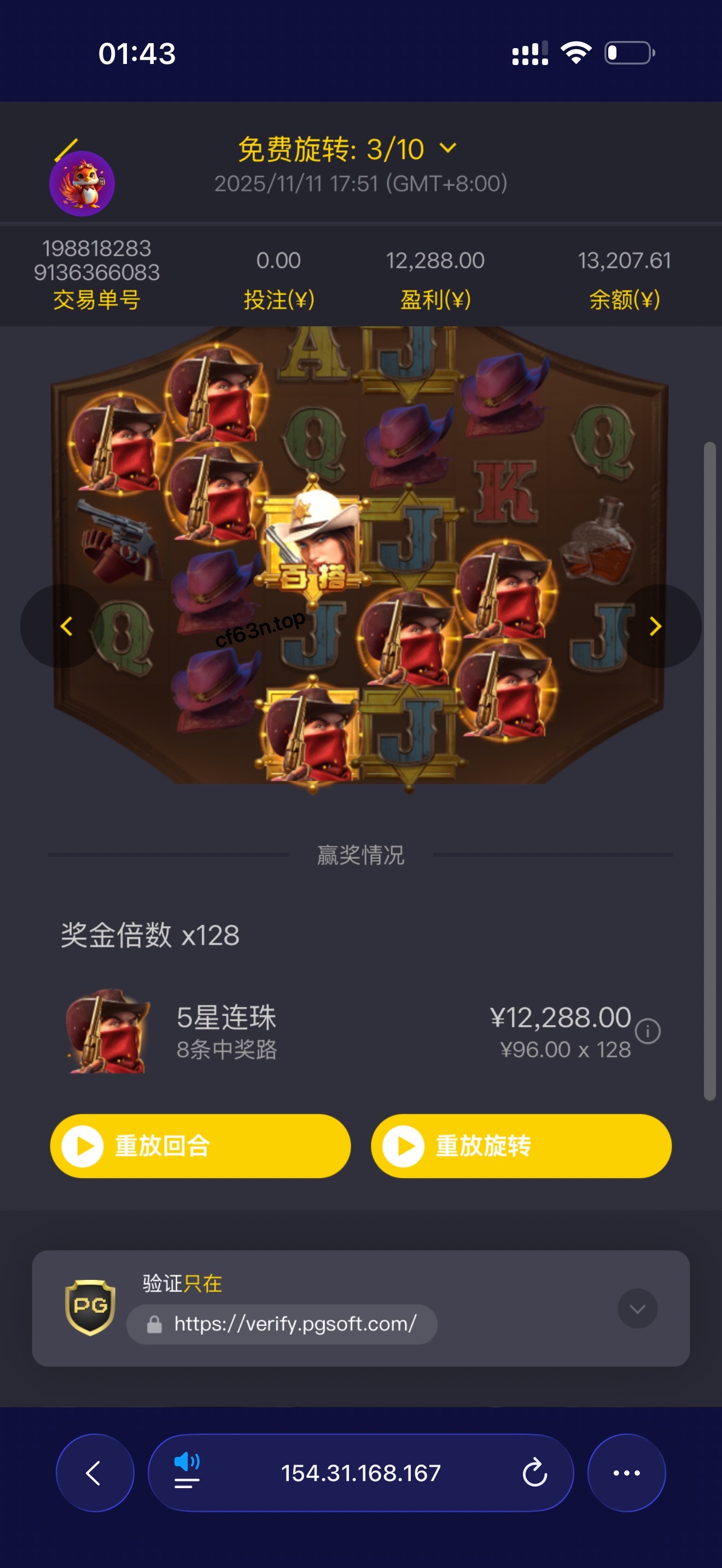Tap the 重放回合 replay button
Screen dimensions: 722x1568
pyautogui.click(x=200, y=1146)
